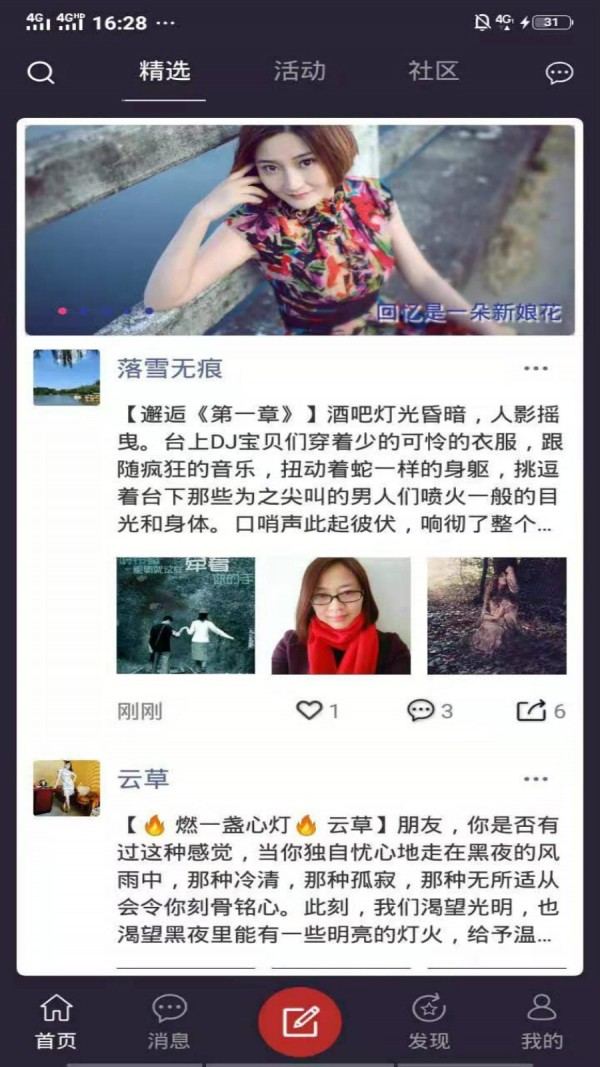The height and width of the screenshot is (1067, 600).
Task: Go to the 首页 tab
Action: pos(56,1021)
